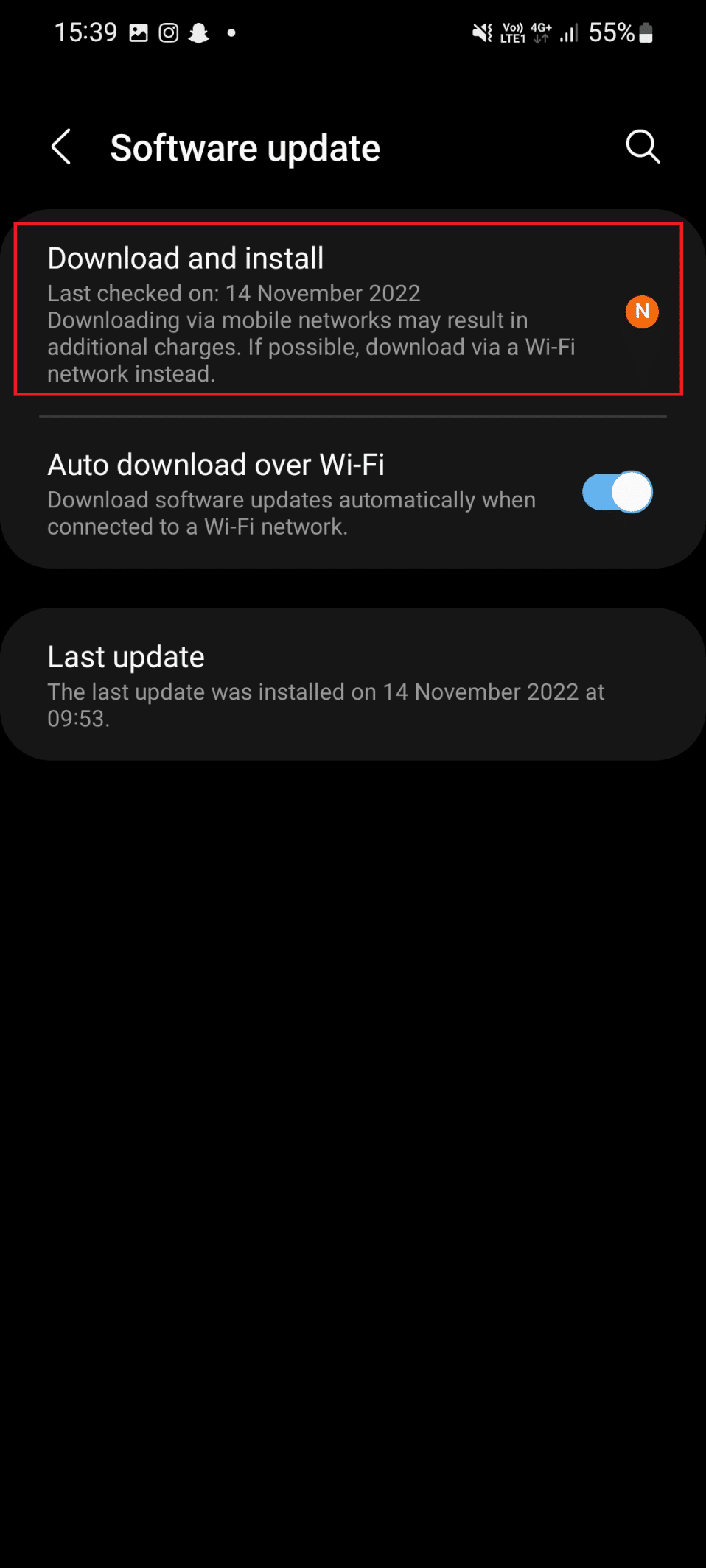Open the Snapchat notification icon
The height and width of the screenshot is (1568, 706).
[x=199, y=32]
